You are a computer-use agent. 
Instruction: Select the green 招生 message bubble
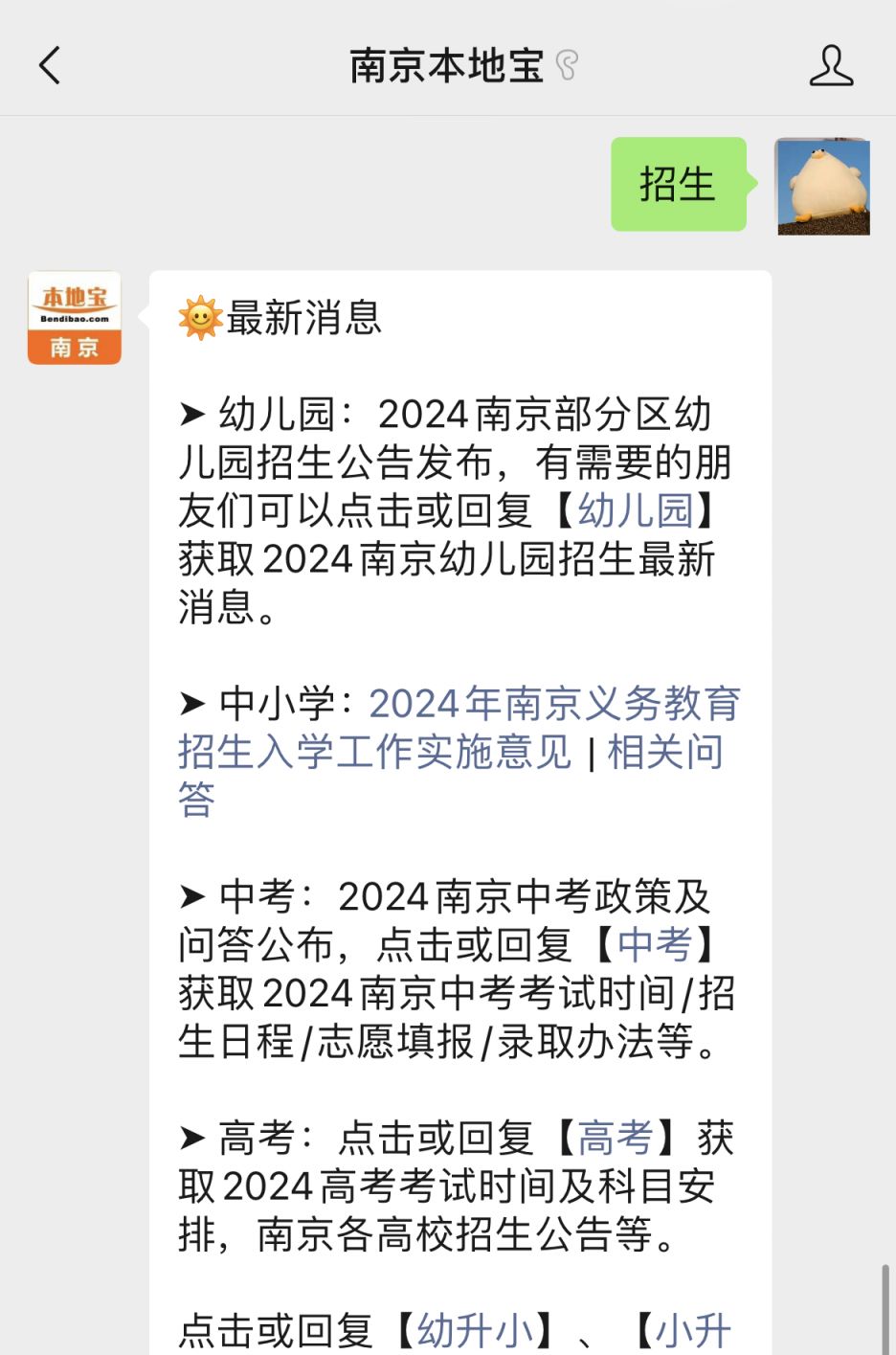[x=678, y=185]
